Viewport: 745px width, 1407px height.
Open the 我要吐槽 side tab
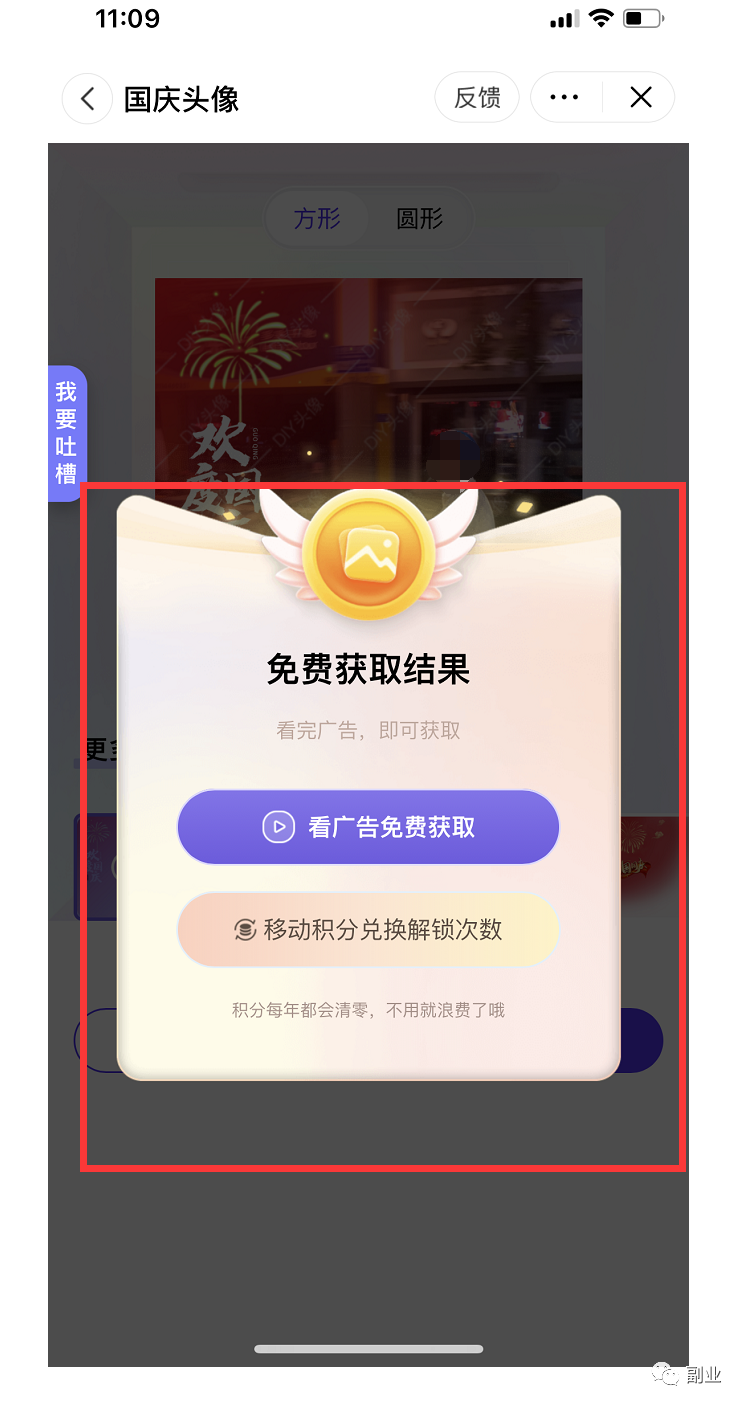tap(66, 433)
